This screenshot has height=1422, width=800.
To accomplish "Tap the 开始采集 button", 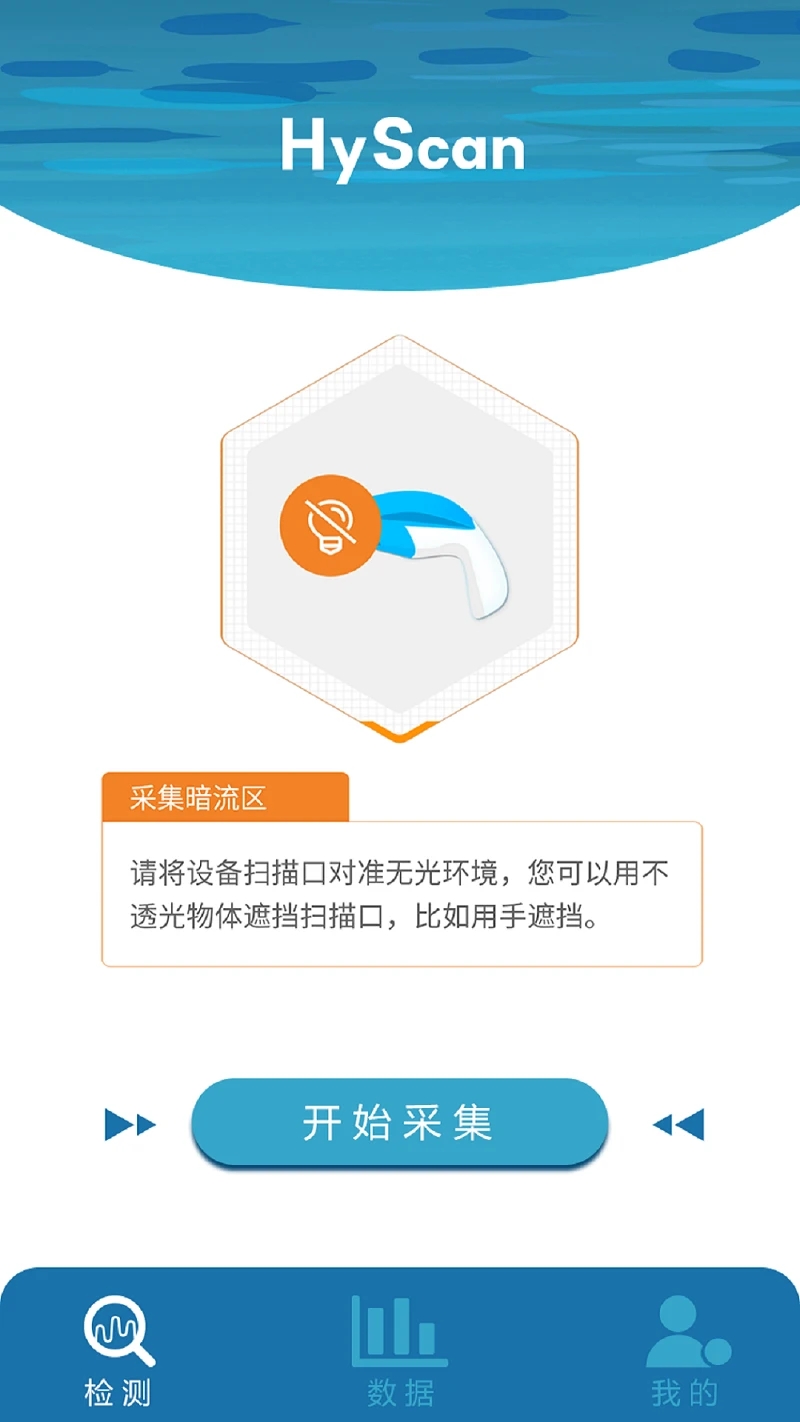I will pyautogui.click(x=399, y=1123).
